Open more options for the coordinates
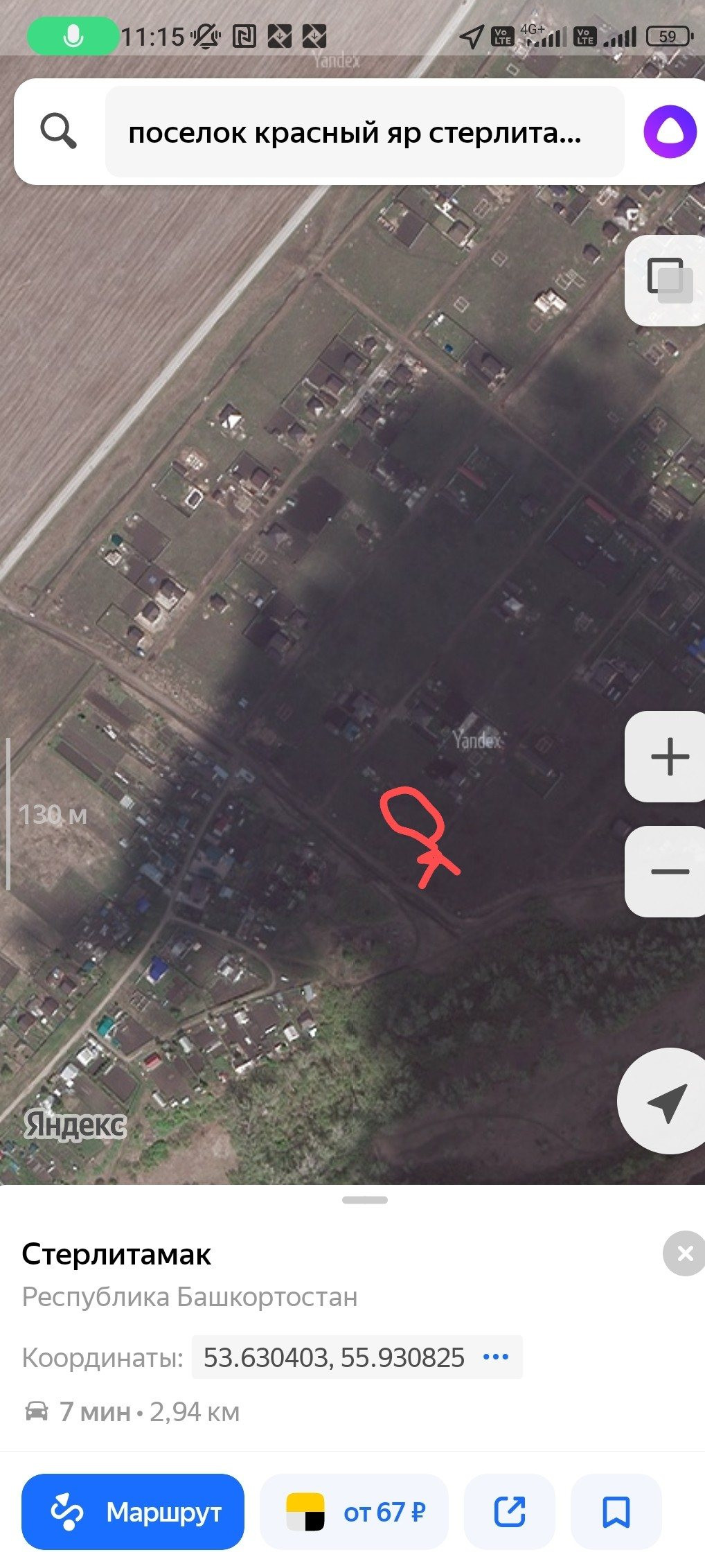The height and width of the screenshot is (1568, 705). point(495,1357)
